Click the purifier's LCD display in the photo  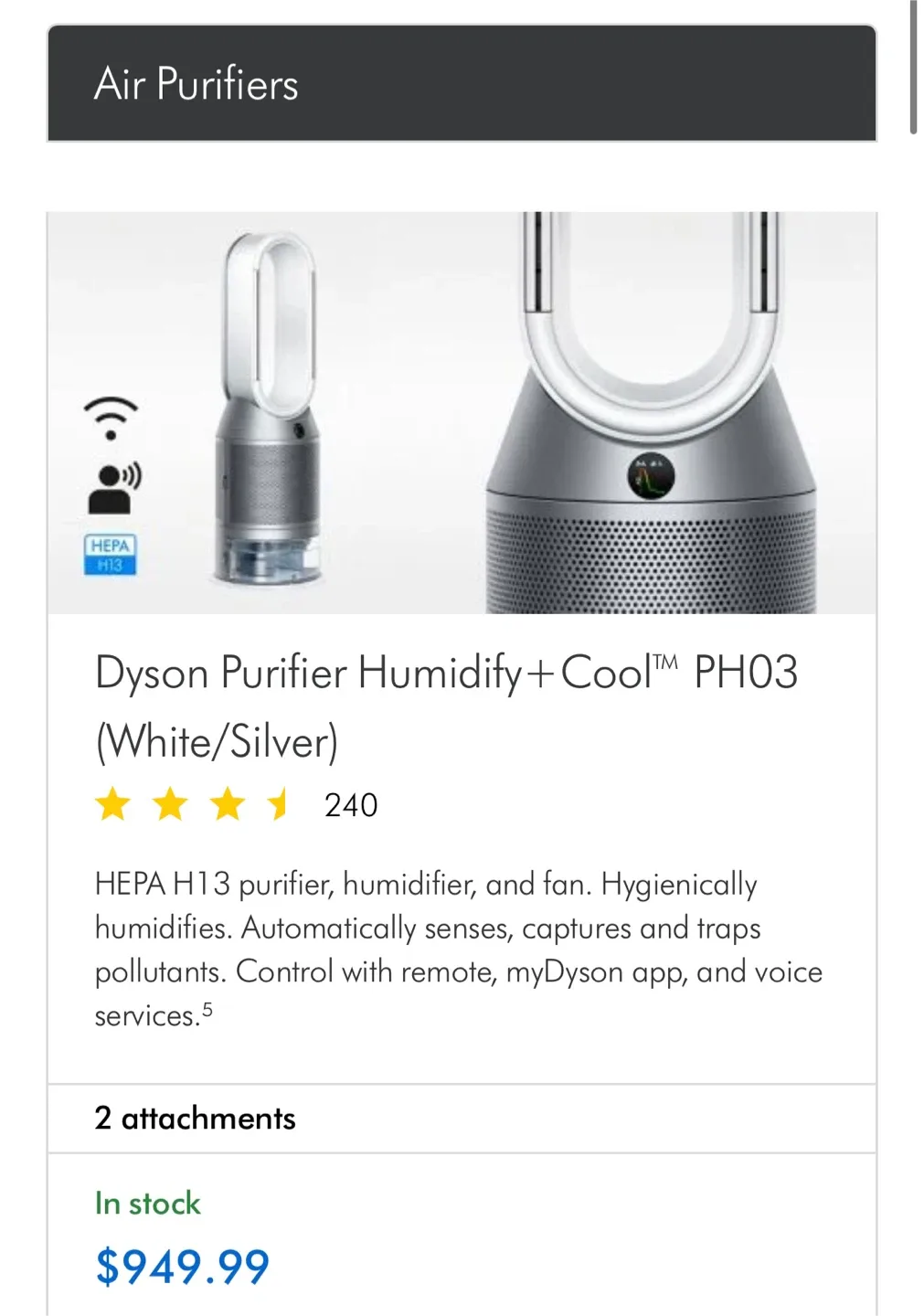coord(651,474)
